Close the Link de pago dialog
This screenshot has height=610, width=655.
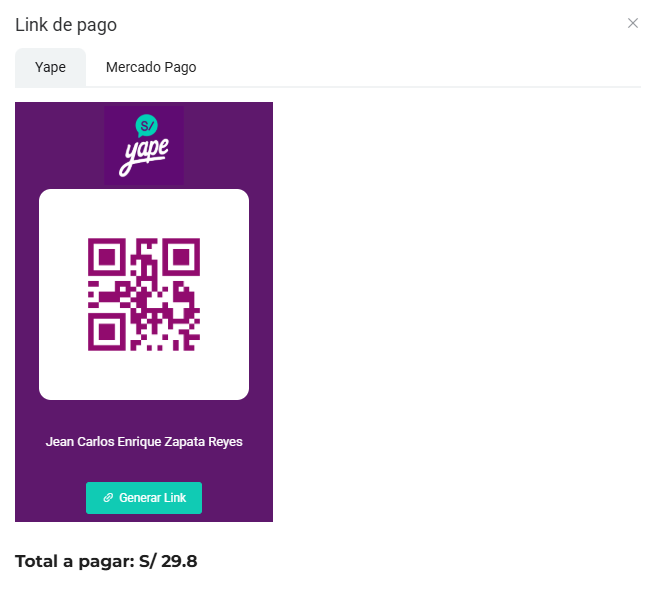tap(632, 23)
